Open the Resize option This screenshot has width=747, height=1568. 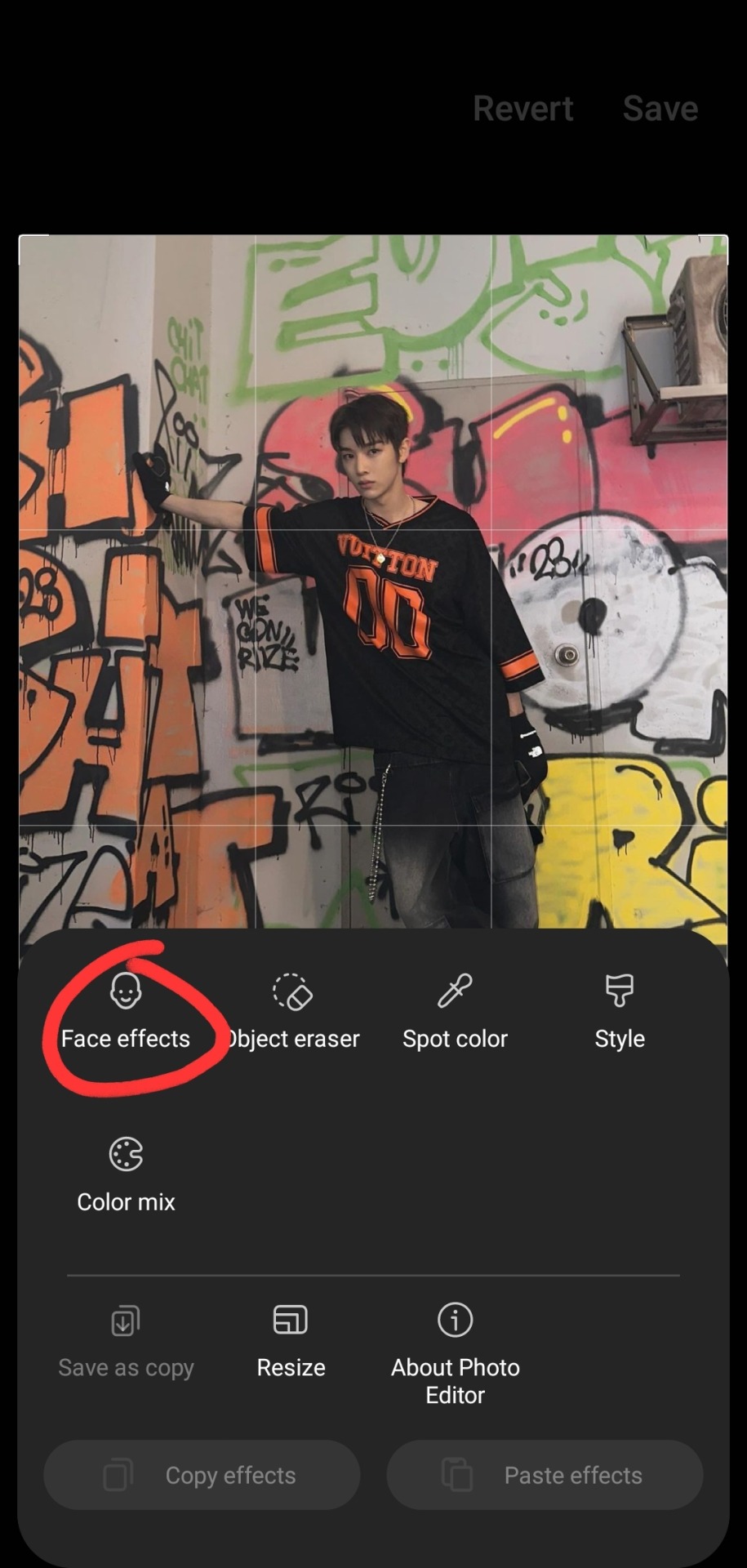click(x=291, y=1339)
